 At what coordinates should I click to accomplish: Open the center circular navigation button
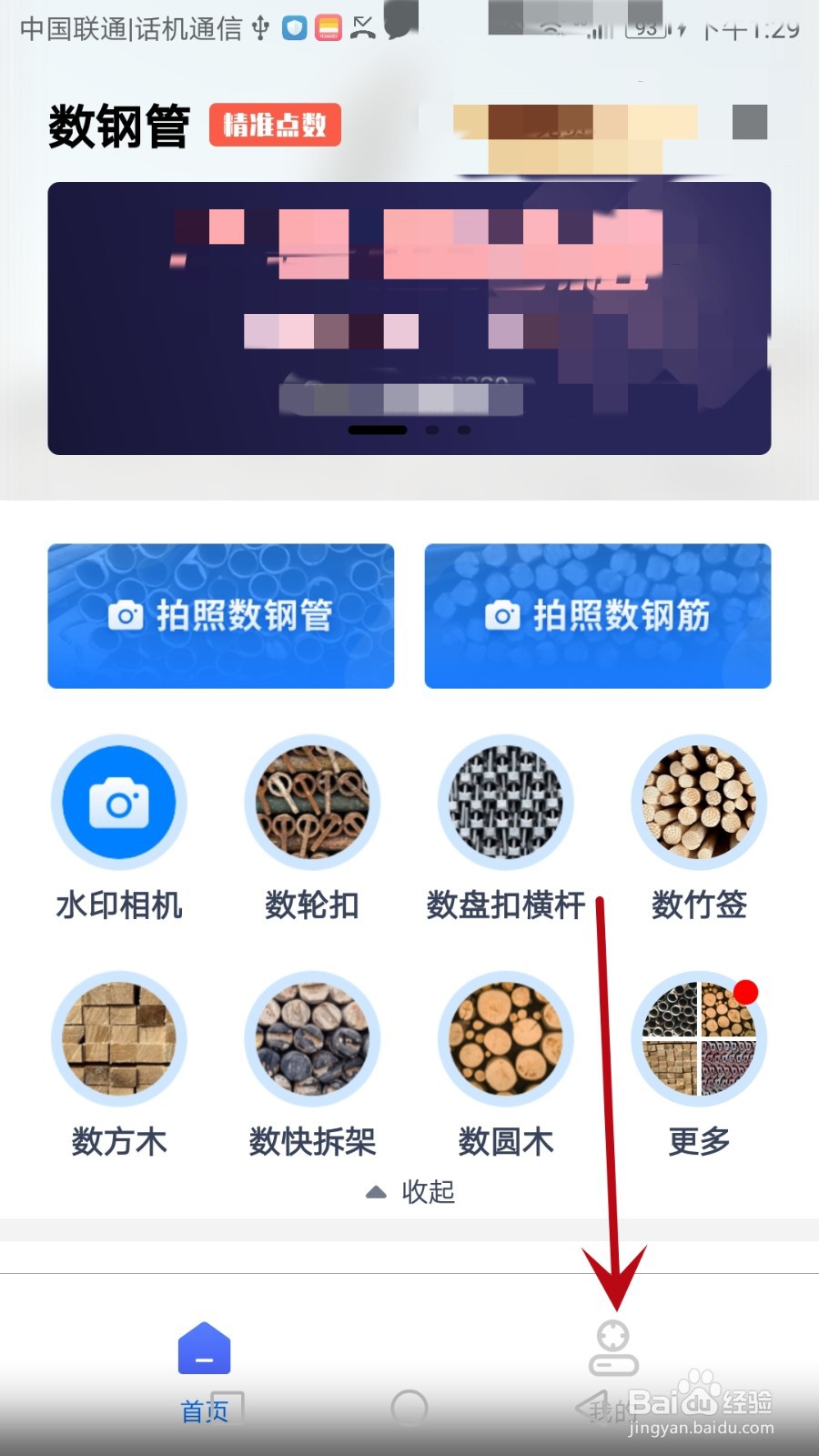coord(409,1406)
